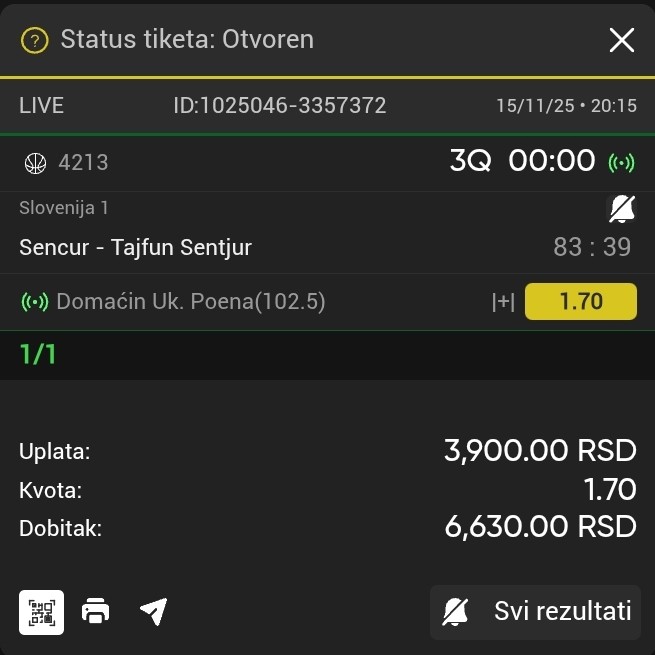Print the ticket
This screenshot has height=655, width=655.
pyautogui.click(x=96, y=611)
